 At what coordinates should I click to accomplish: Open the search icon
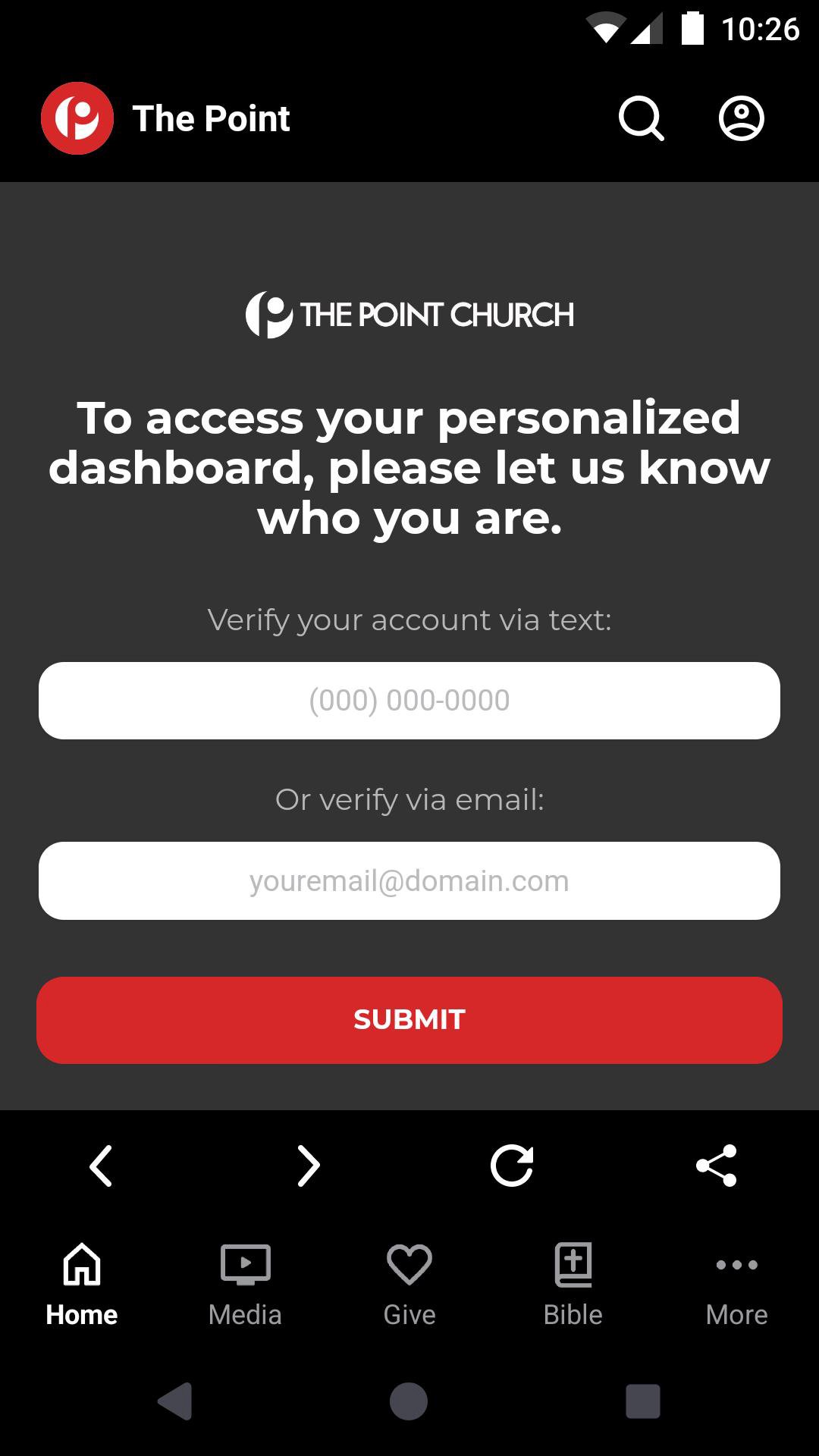[641, 119]
